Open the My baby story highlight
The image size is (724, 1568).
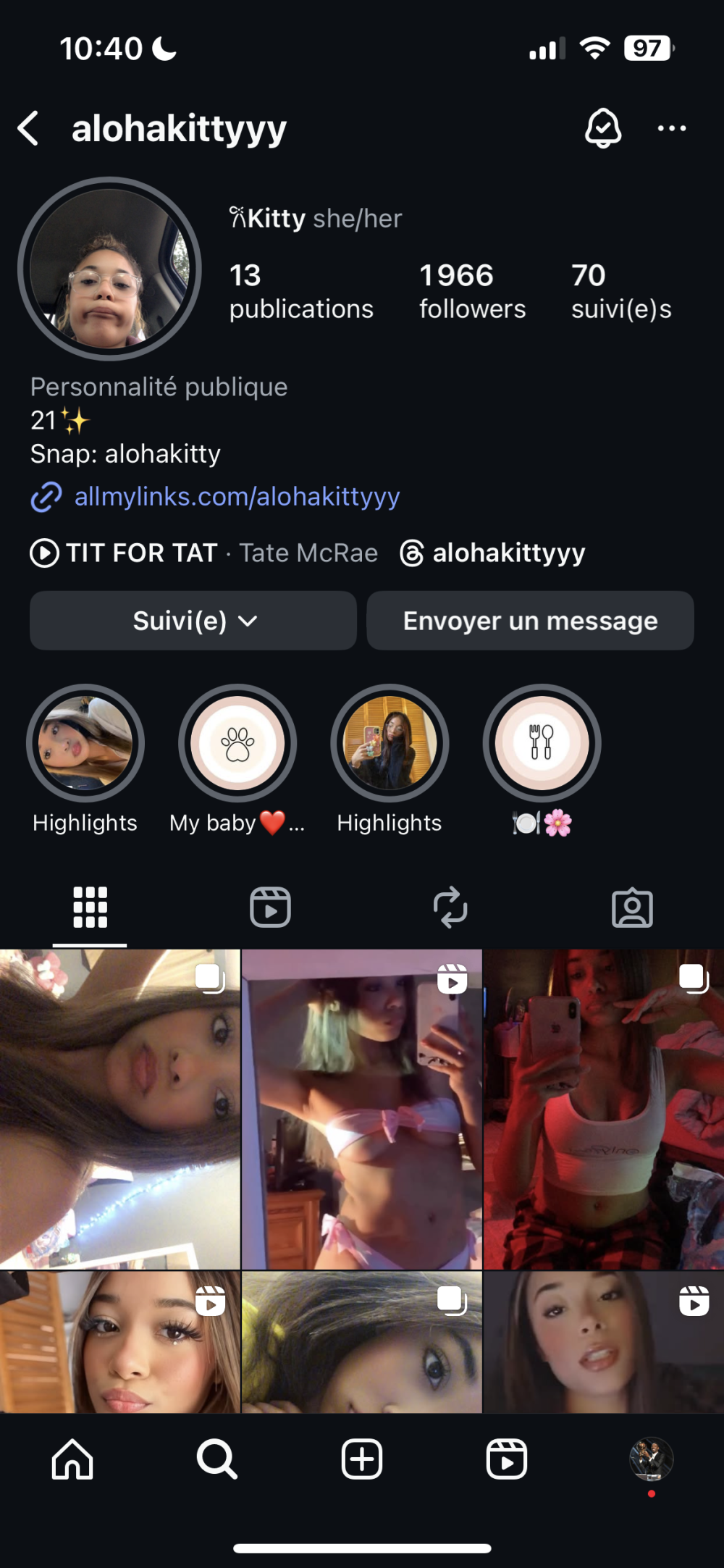coord(237,744)
